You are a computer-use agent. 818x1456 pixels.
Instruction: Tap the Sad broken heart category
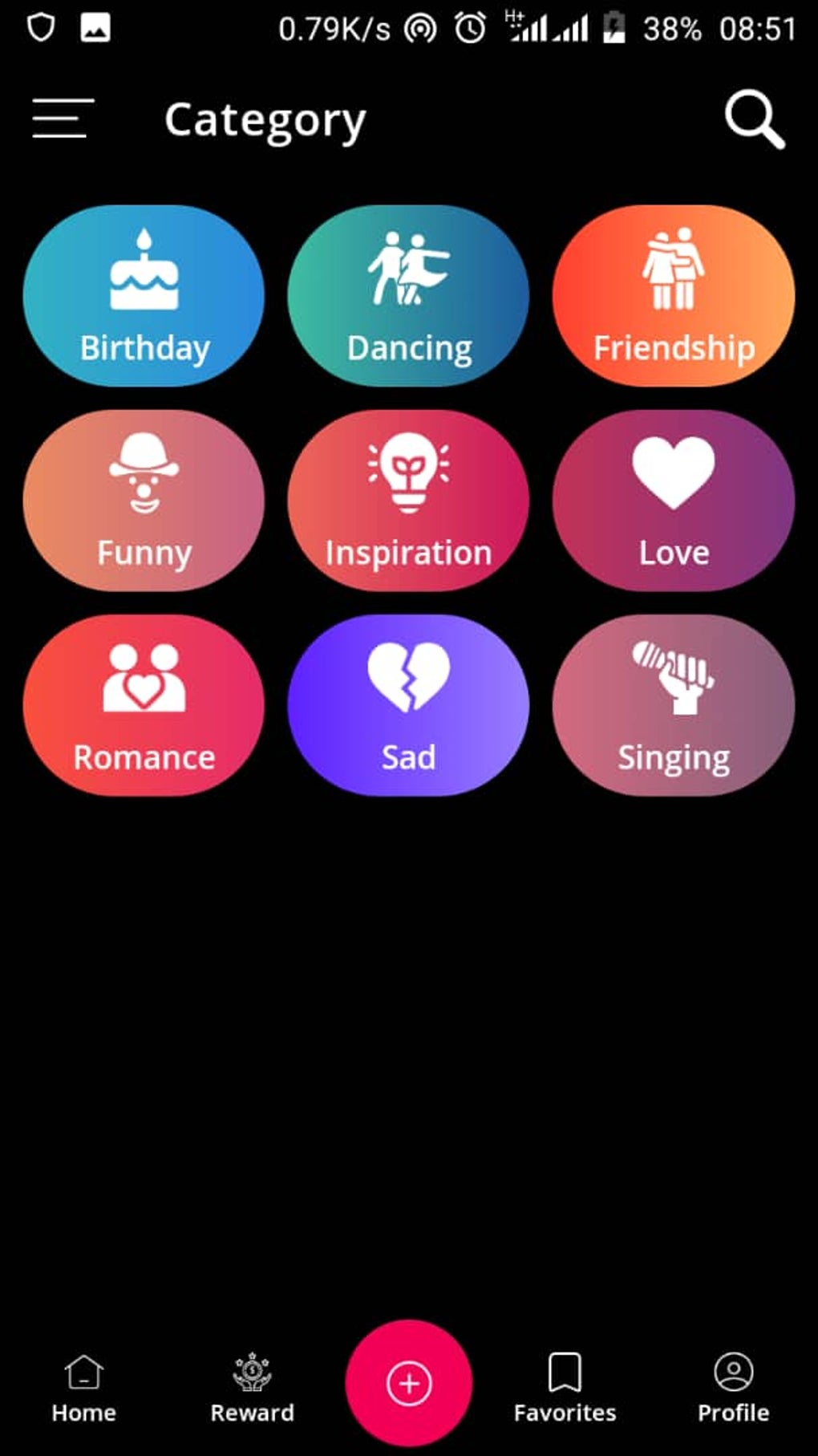[x=407, y=704]
